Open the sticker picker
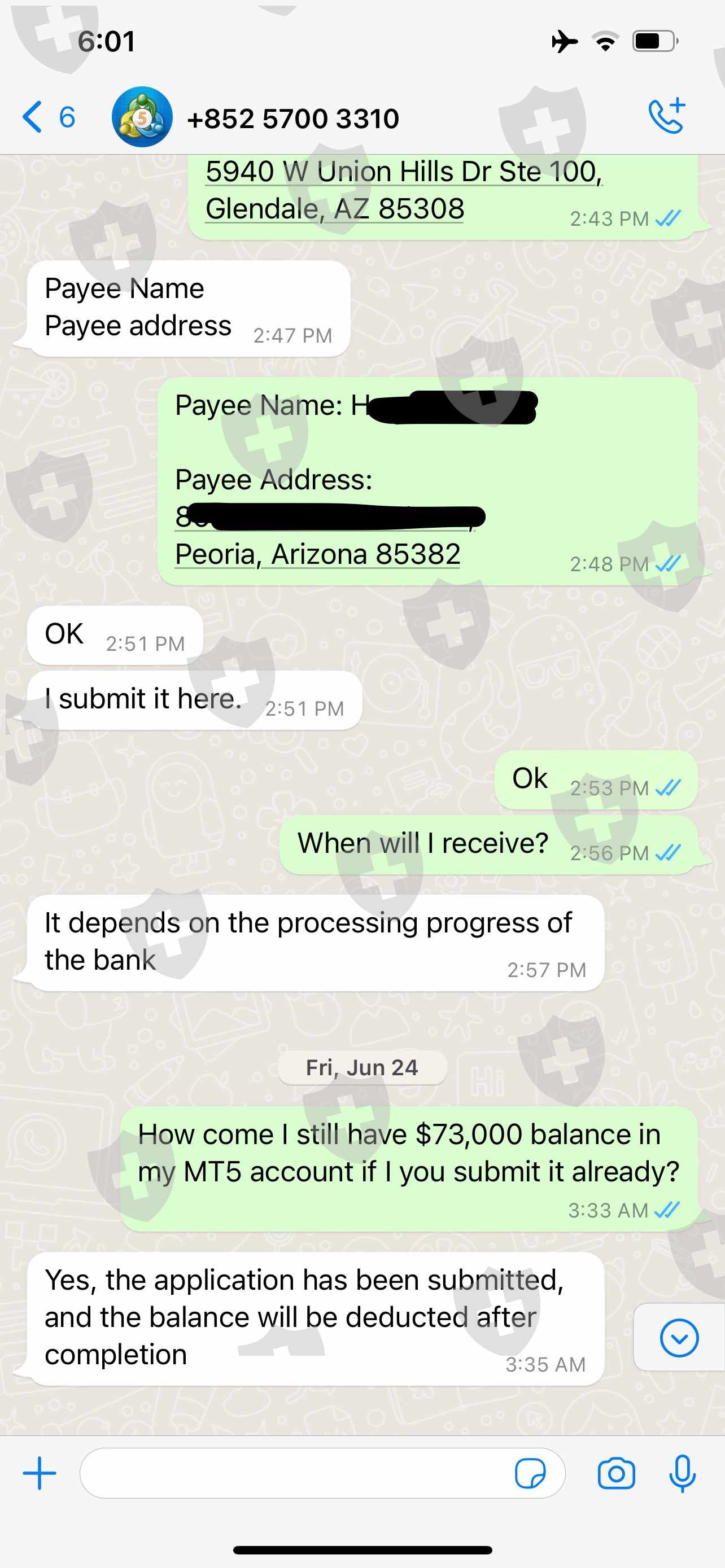The image size is (725, 1568). (530, 1474)
